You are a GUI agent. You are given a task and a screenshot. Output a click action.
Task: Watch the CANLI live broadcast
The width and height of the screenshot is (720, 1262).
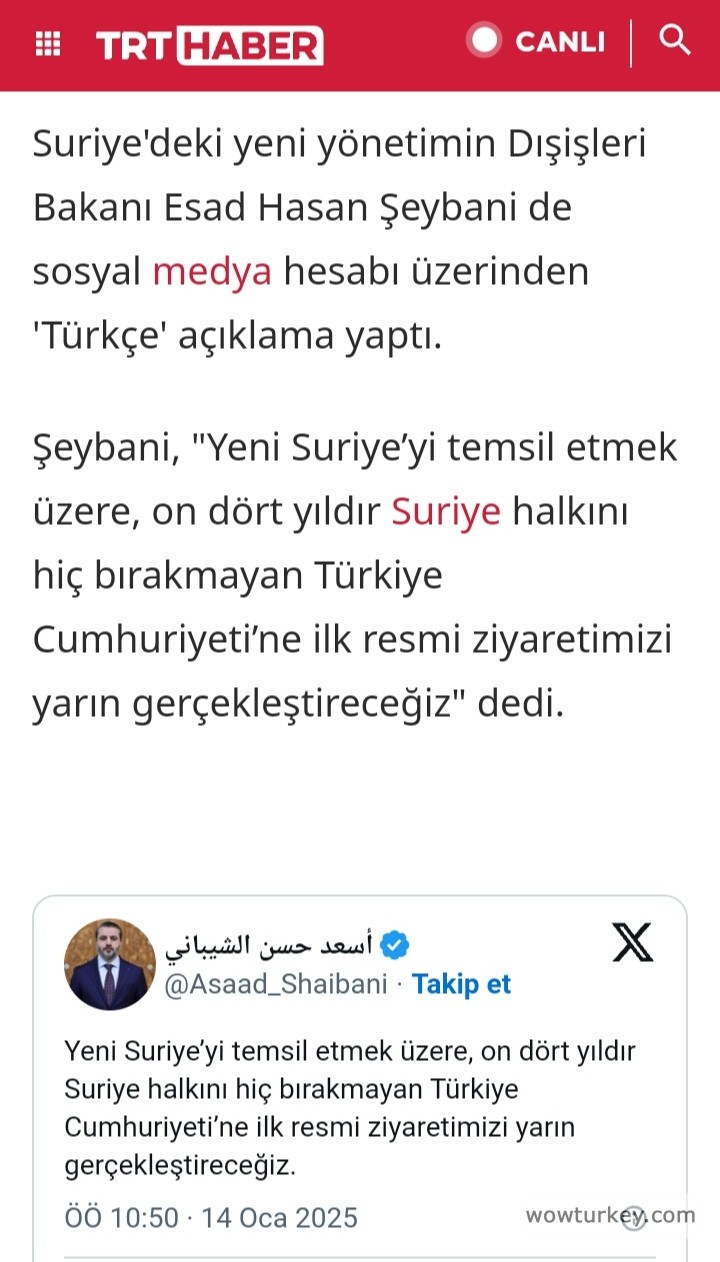536,42
